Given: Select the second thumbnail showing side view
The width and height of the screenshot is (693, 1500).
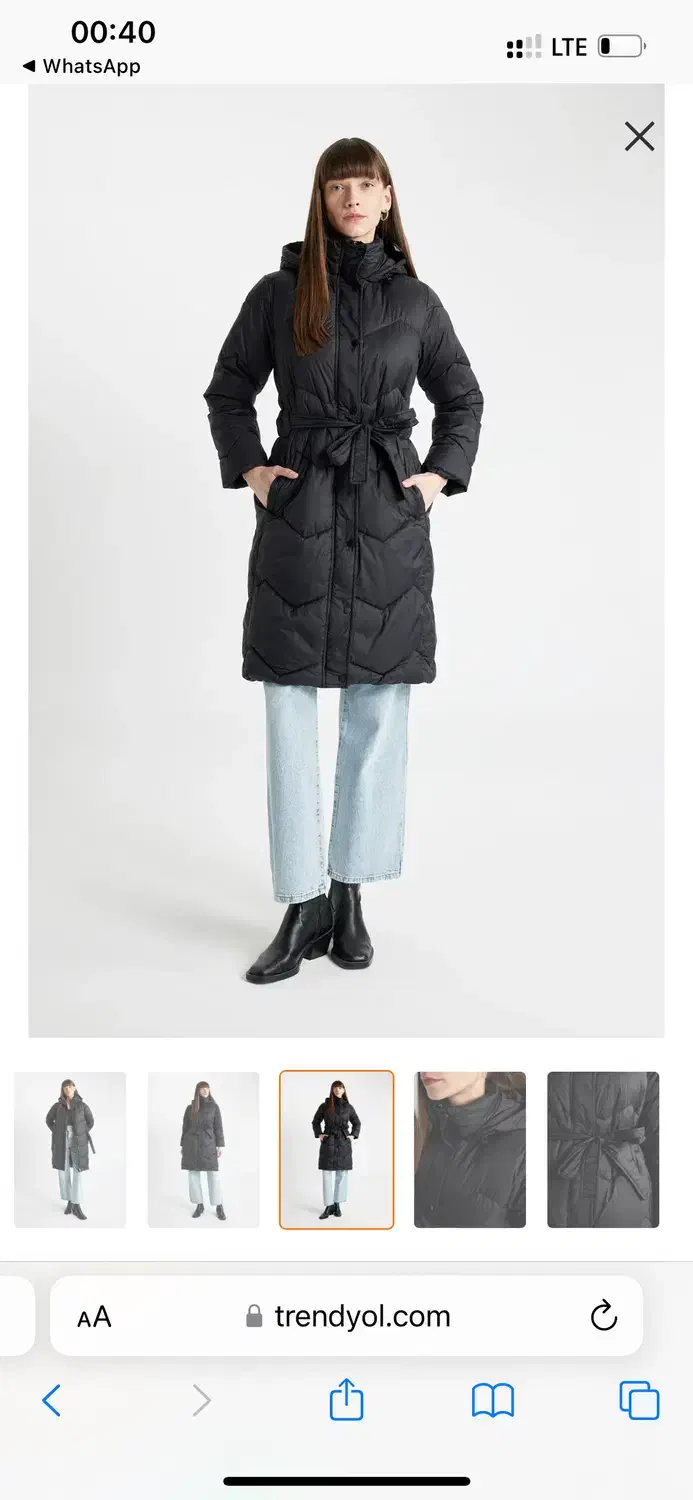Looking at the screenshot, I should coord(203,1150).
